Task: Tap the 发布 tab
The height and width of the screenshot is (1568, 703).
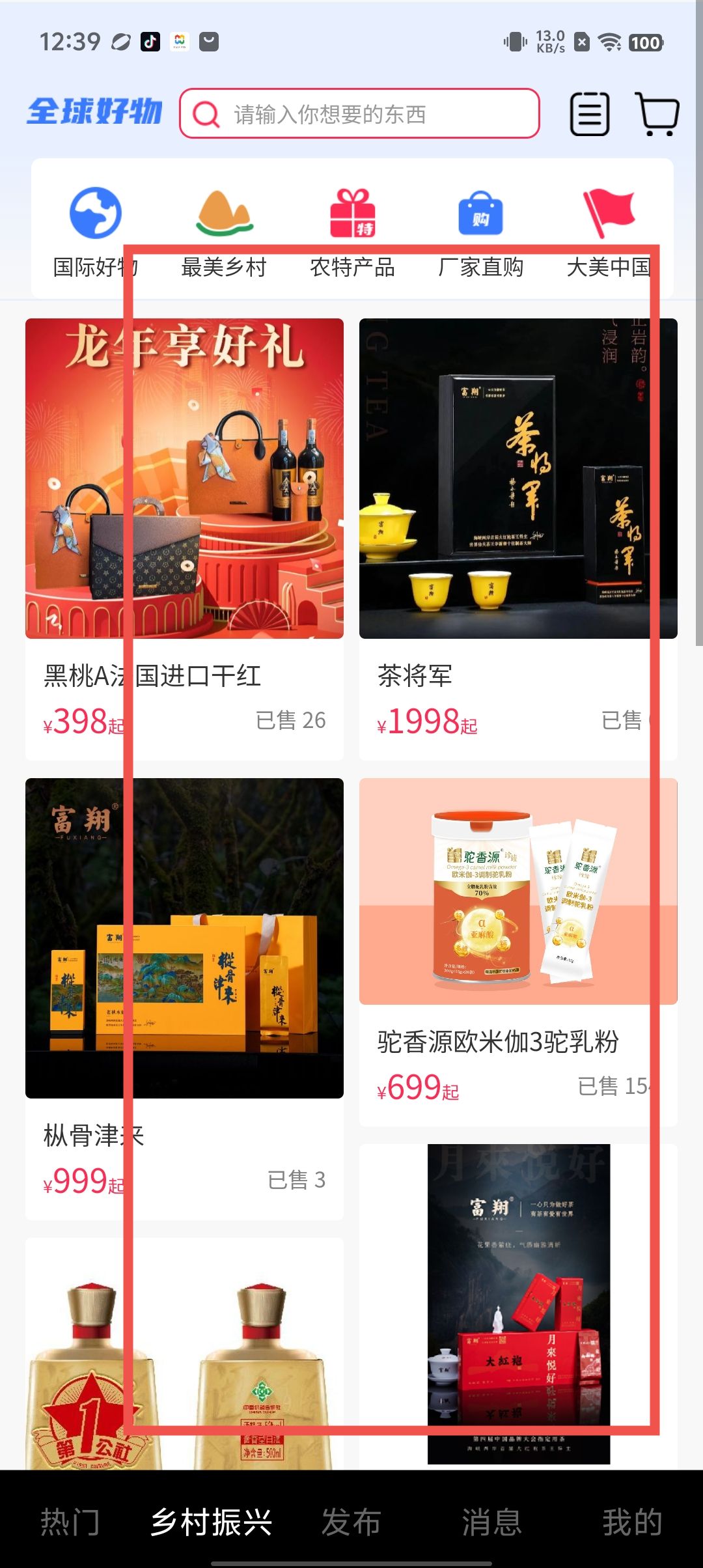Action: pyautogui.click(x=351, y=1522)
